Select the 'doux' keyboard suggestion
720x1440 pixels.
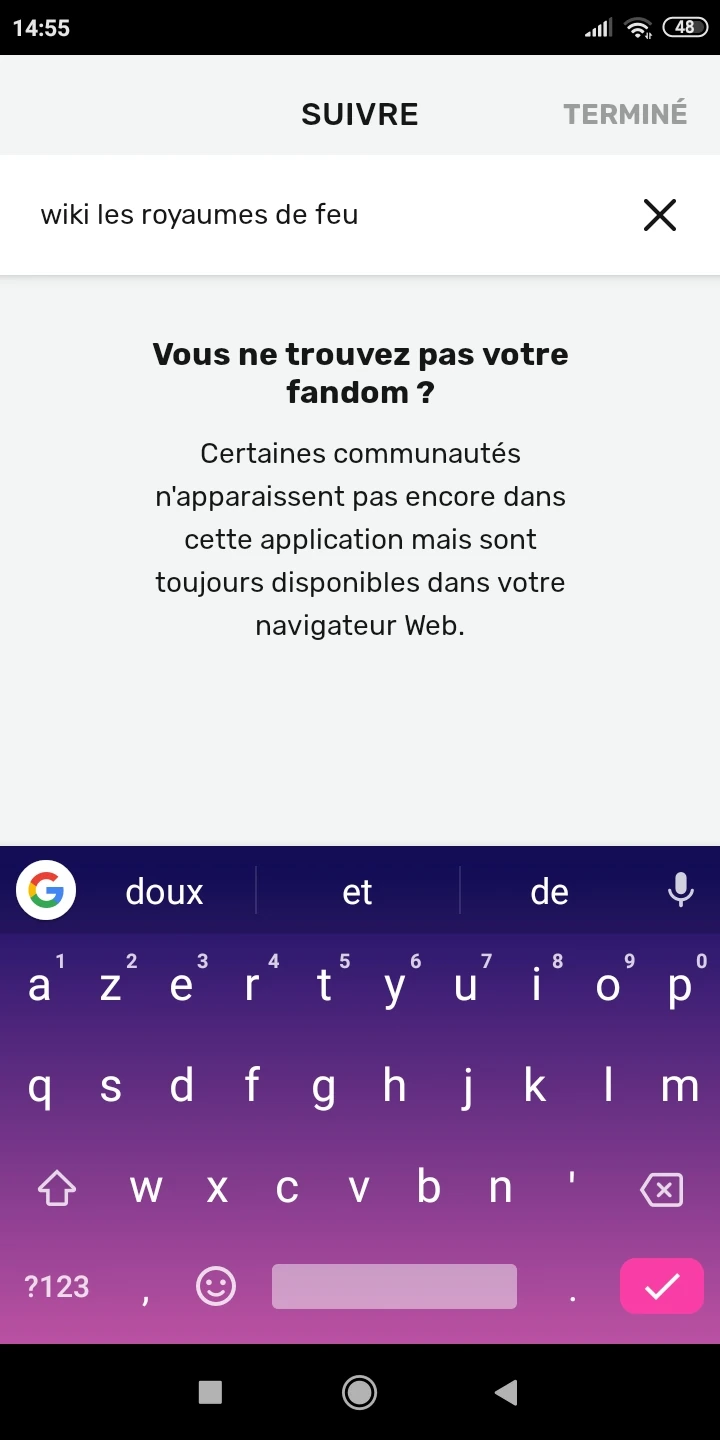(x=164, y=891)
